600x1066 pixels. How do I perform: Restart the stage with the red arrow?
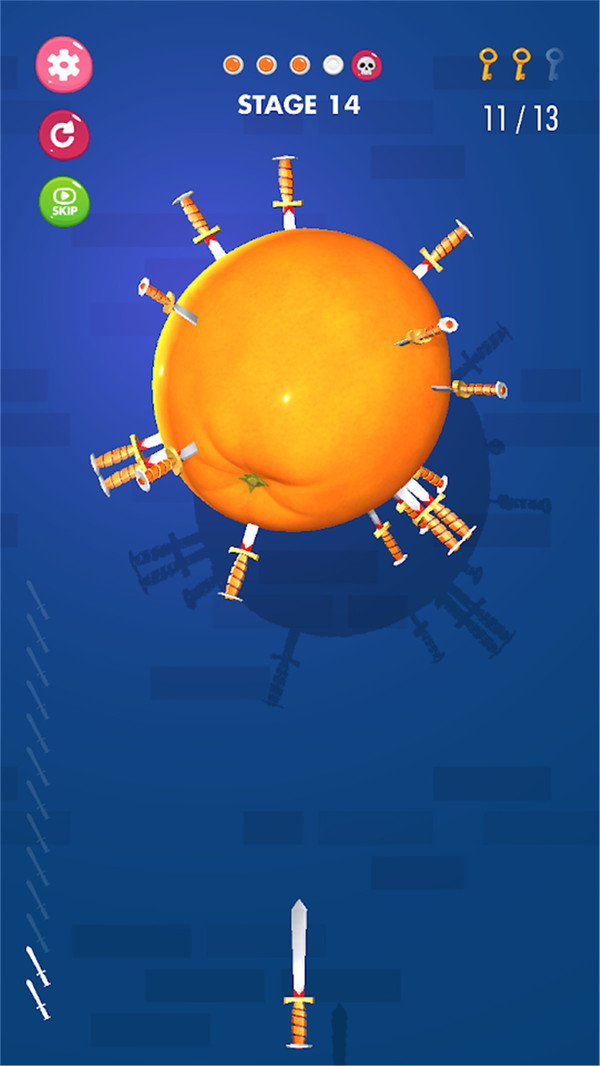(64, 135)
